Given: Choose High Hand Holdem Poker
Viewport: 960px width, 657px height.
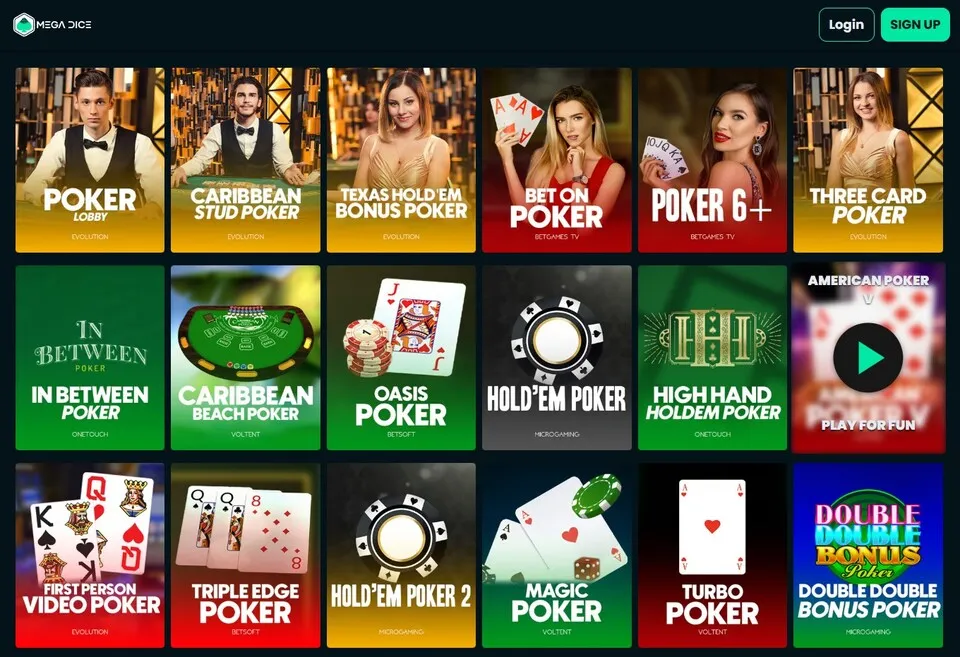Looking at the screenshot, I should 712,357.
